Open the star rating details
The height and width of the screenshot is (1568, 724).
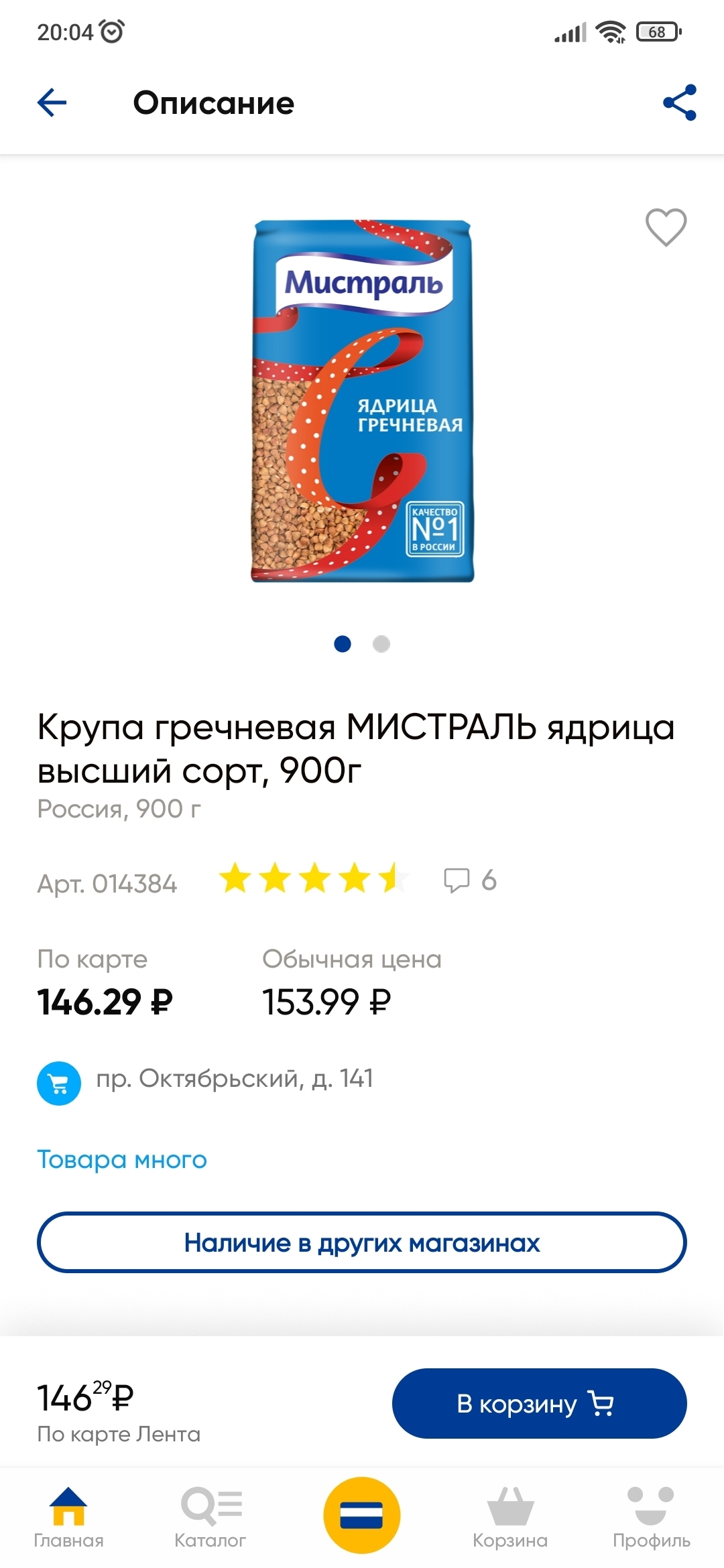coord(314,878)
